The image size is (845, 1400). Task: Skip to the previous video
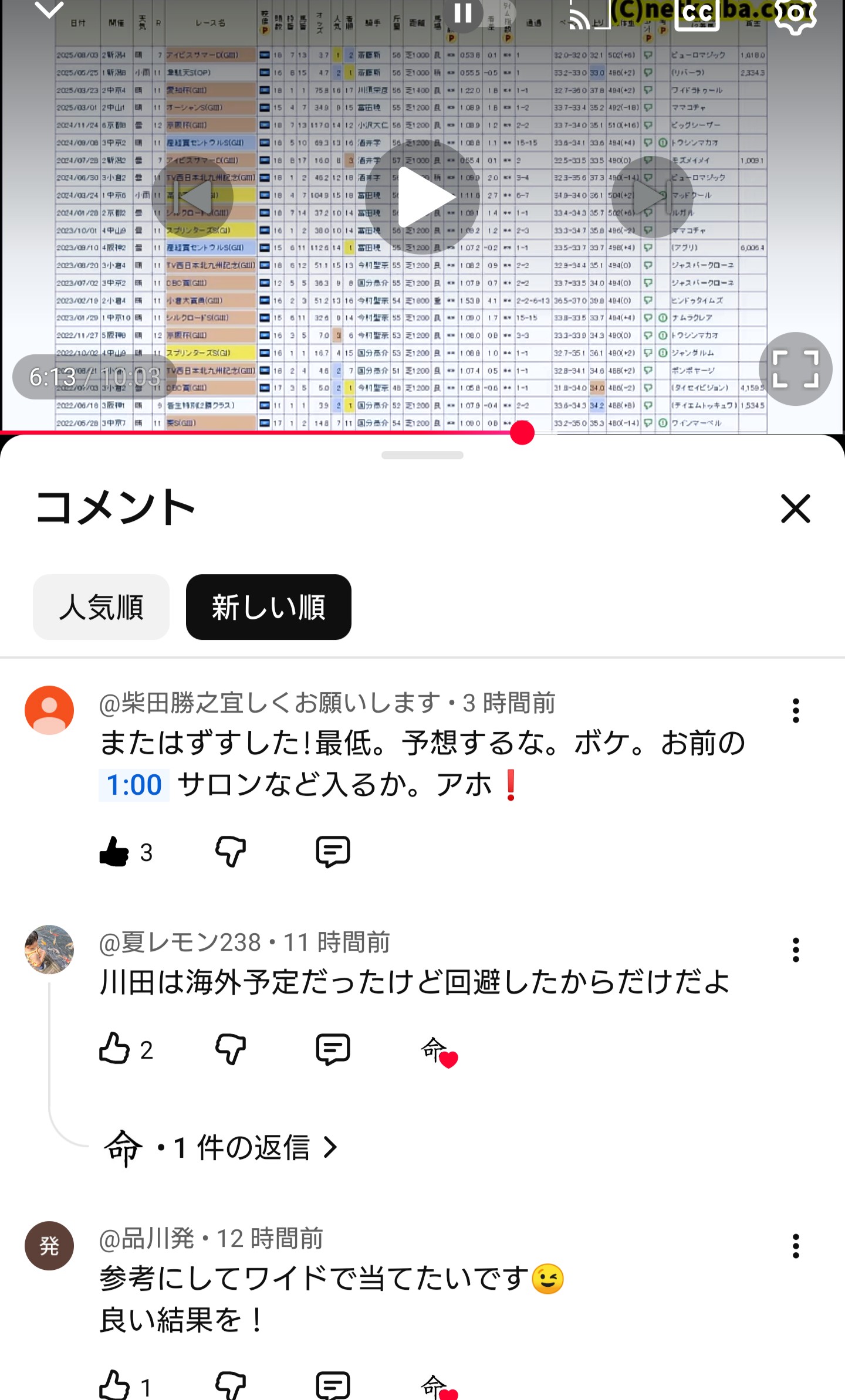click(x=192, y=198)
